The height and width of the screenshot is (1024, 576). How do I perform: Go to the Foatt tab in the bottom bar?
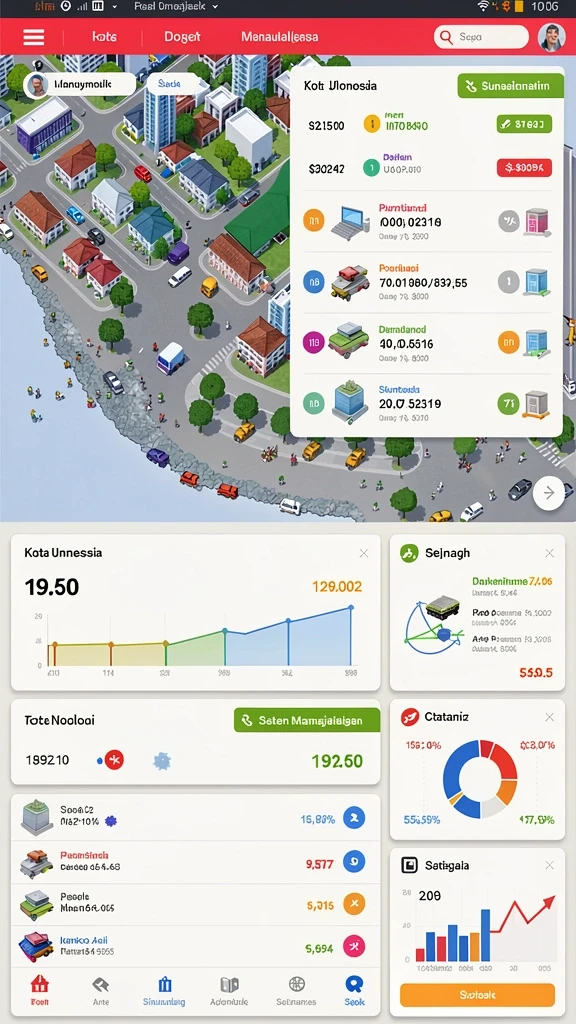[x=40, y=990]
